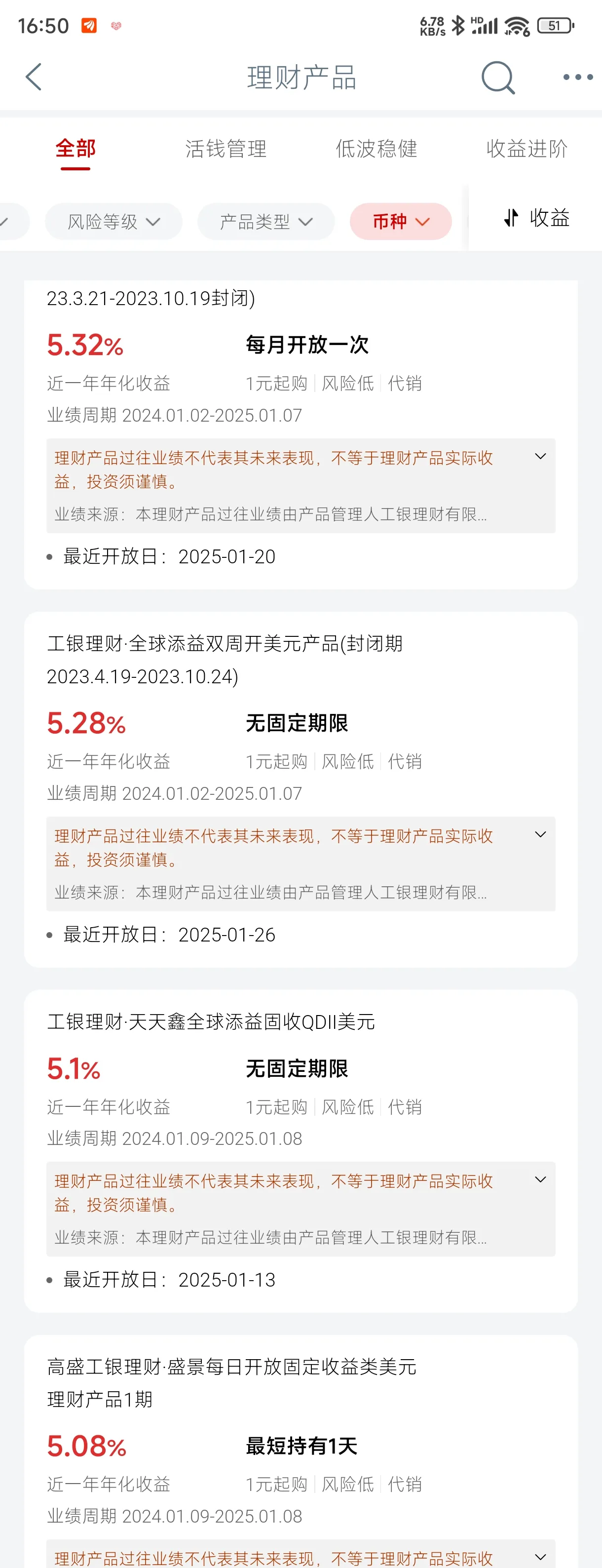Open the 风险等级 filter dropdown
This screenshot has width=602, height=1568.
(x=113, y=222)
